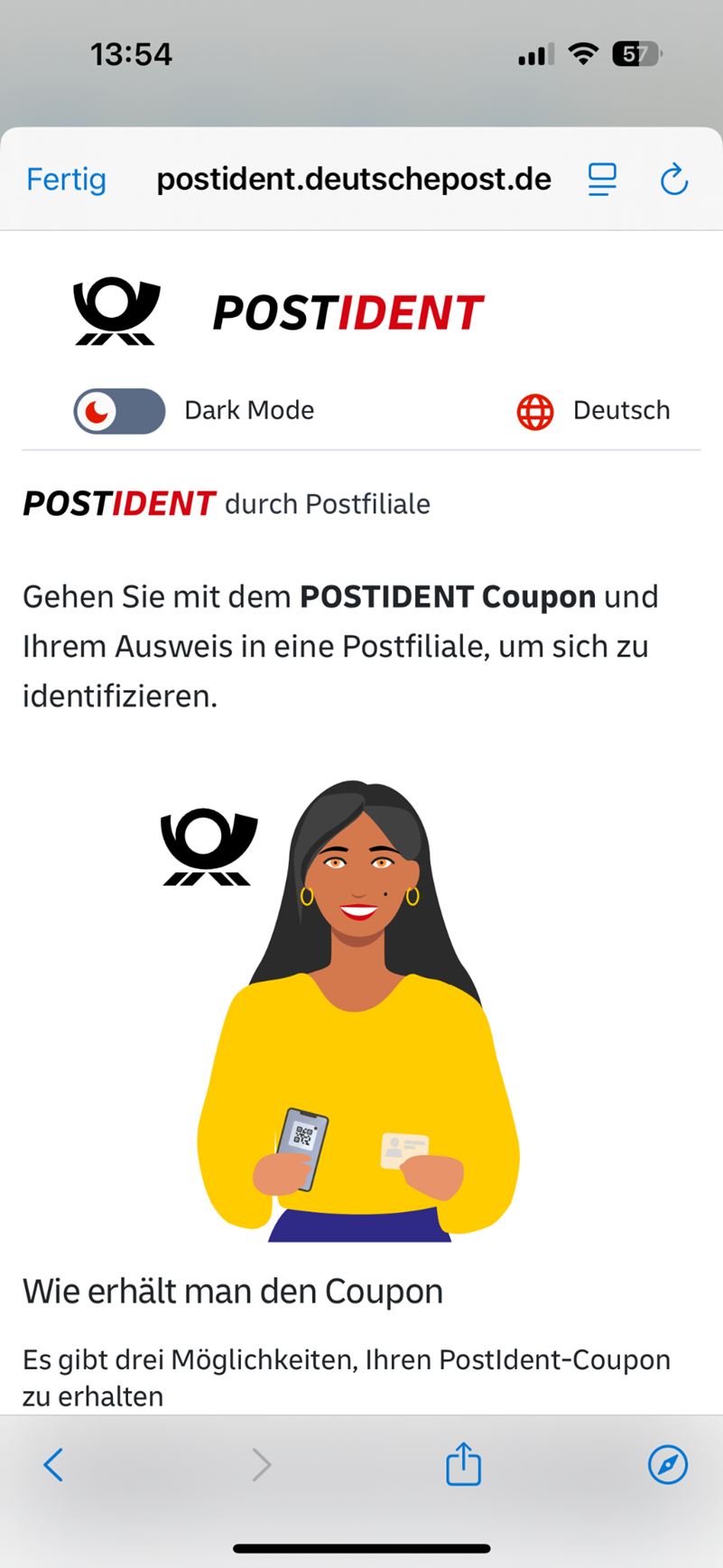Toggle Dark Mode switch
The height and width of the screenshot is (1568, 723).
point(119,411)
